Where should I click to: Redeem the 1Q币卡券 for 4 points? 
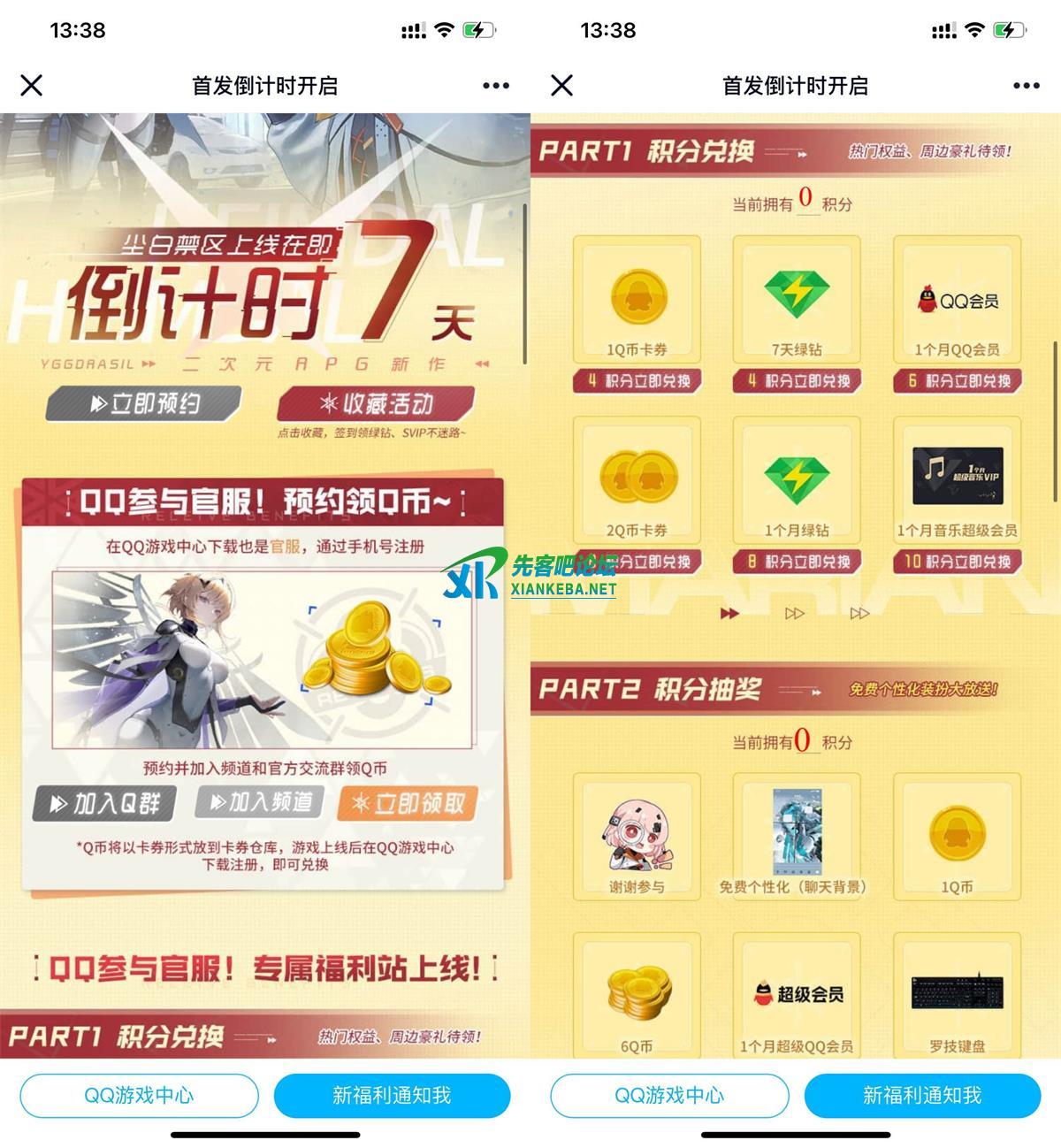[x=637, y=381]
